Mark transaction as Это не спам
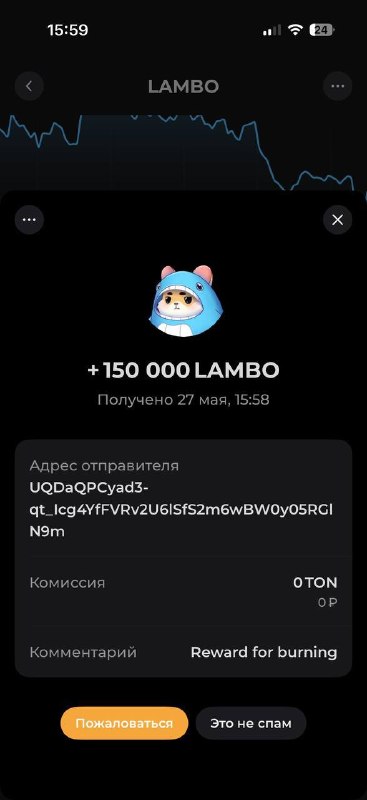The width and height of the screenshot is (367, 800). pos(251,723)
